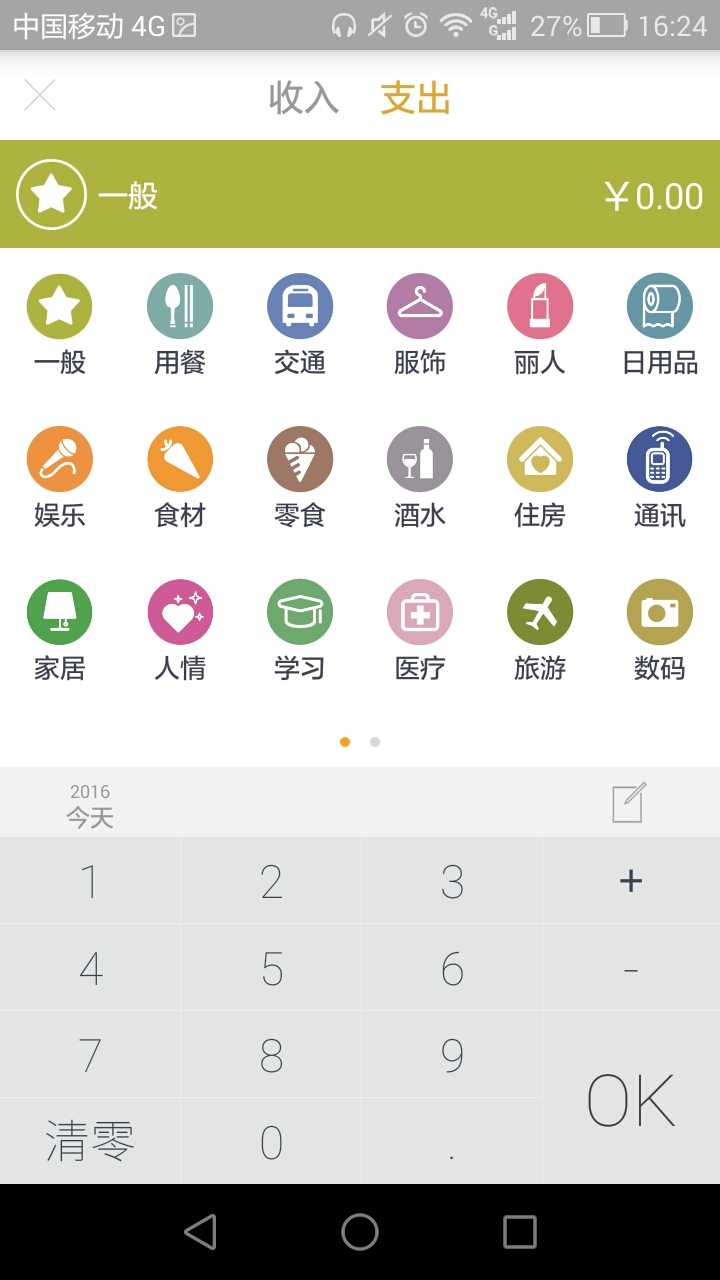Close the expense entry screen
Screen dimensions: 720x1280
click(x=40, y=96)
